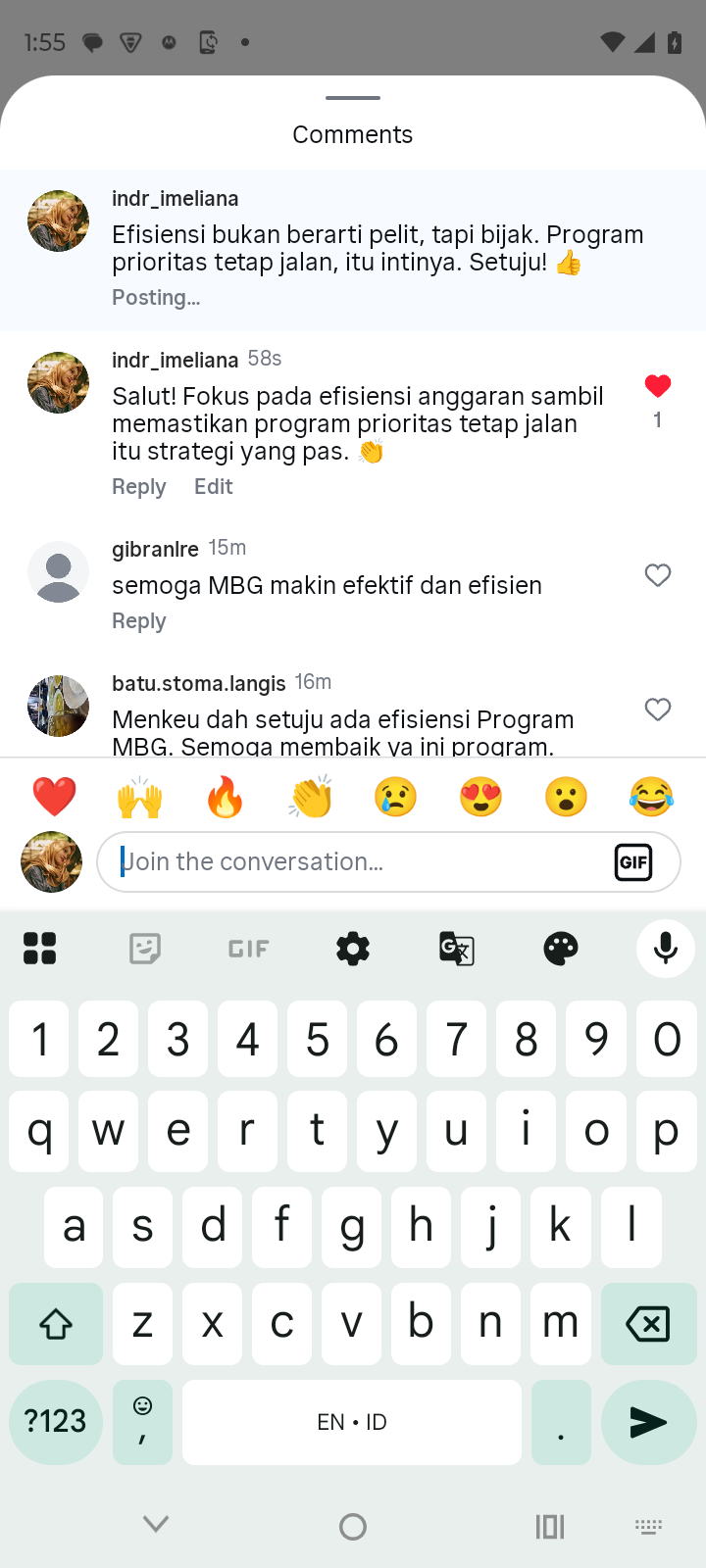Image resolution: width=706 pixels, height=1568 pixels.
Task: Open the GIF picker in comment box
Action: 633,862
